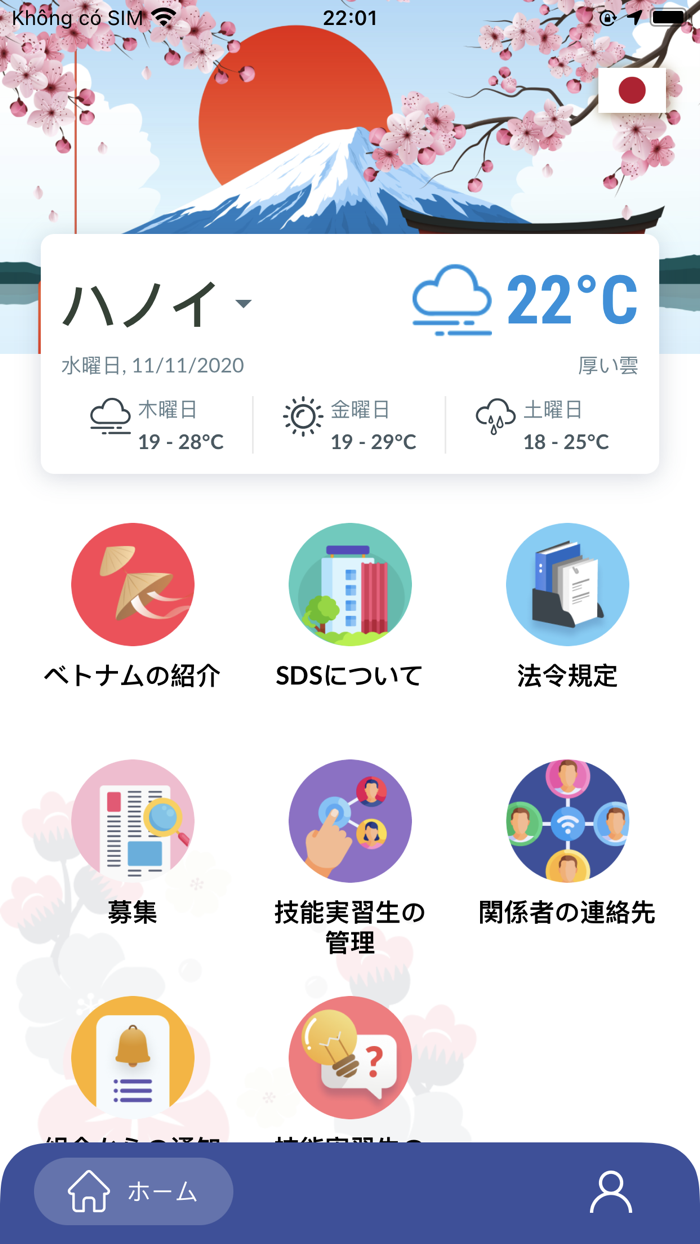Open 募集 recruitment section
This screenshot has width=700, height=1244.
pos(132,821)
